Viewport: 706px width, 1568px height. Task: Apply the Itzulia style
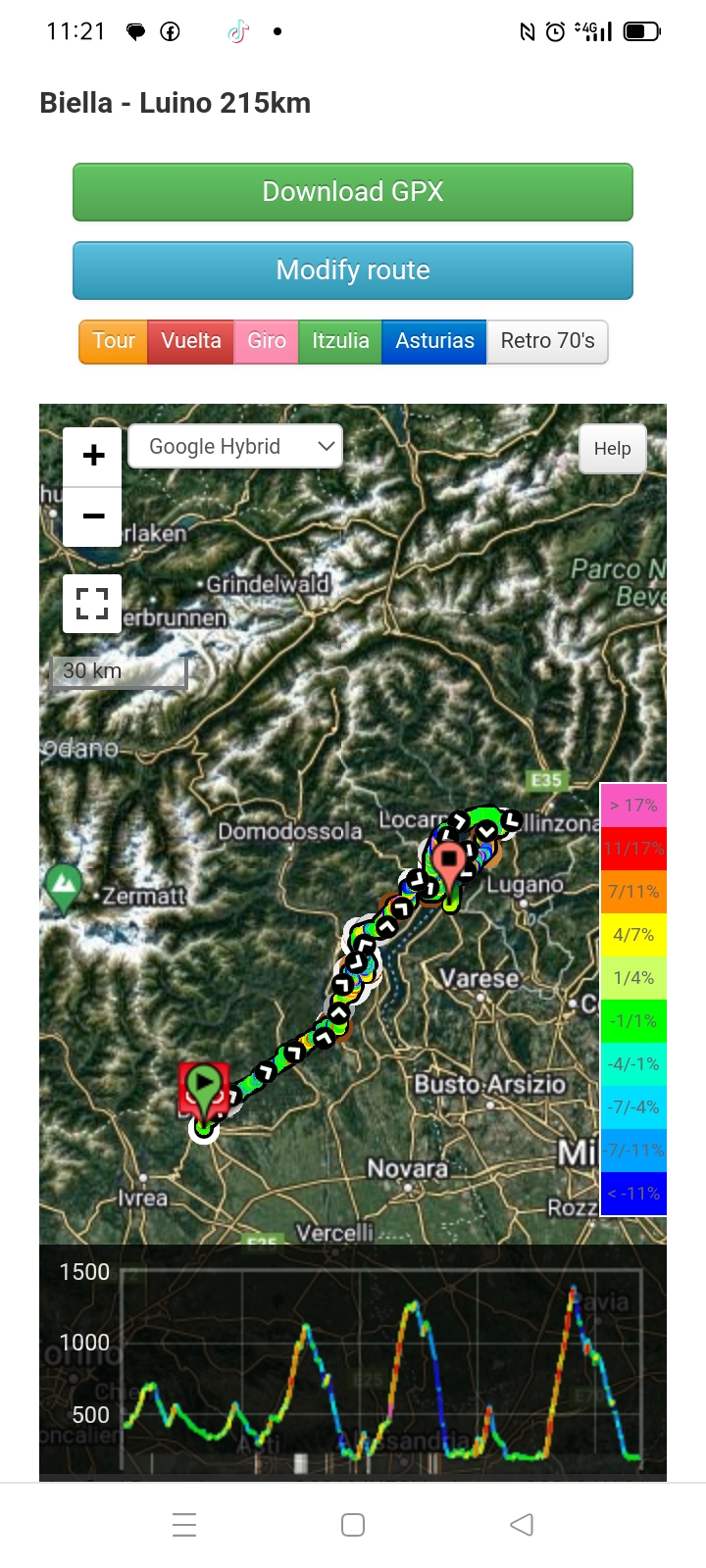click(x=340, y=341)
